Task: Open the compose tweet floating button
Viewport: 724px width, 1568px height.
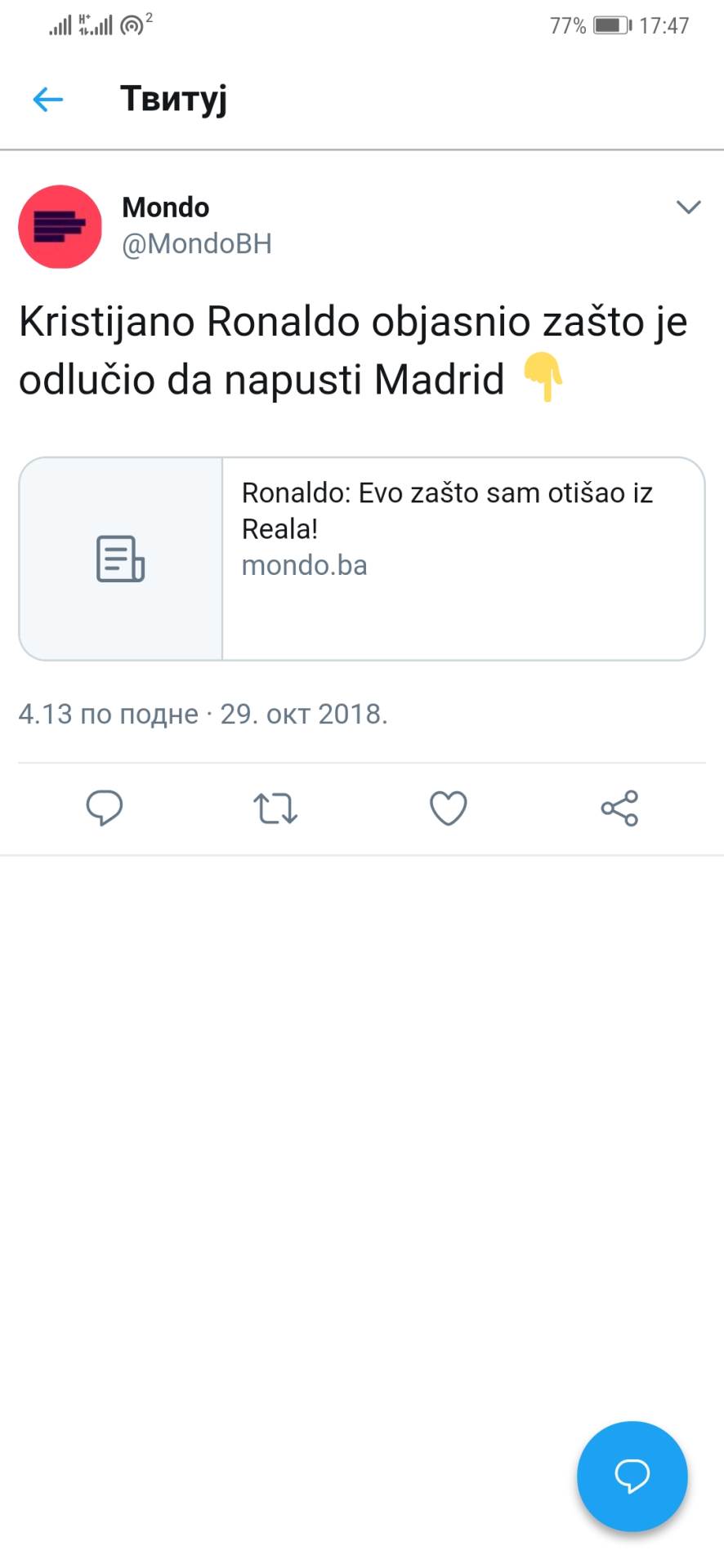Action: (x=632, y=1477)
